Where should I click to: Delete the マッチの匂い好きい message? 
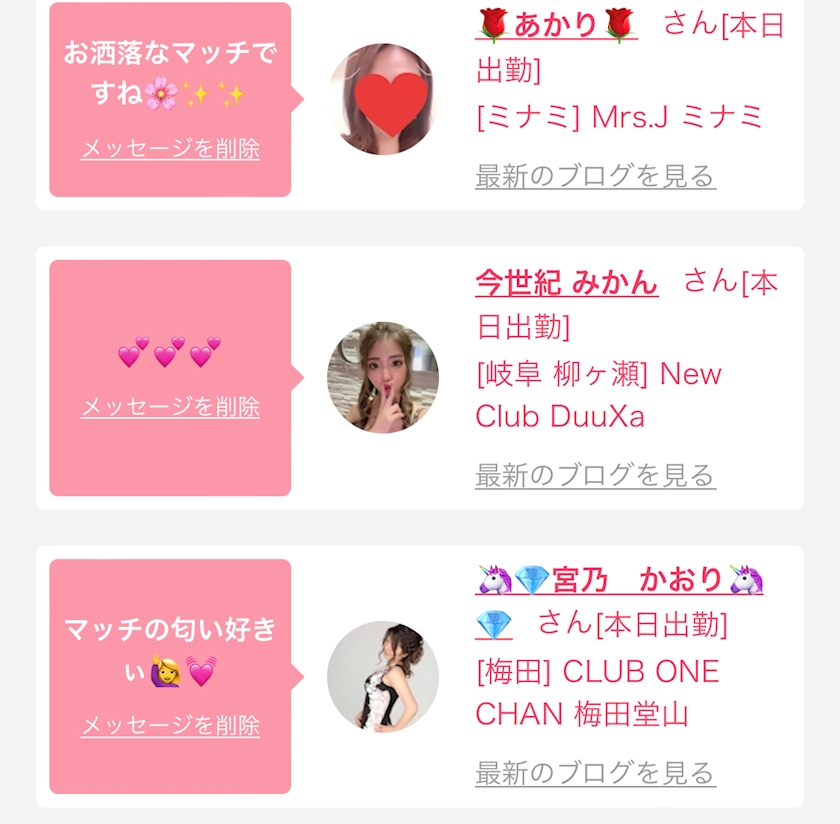(170, 725)
